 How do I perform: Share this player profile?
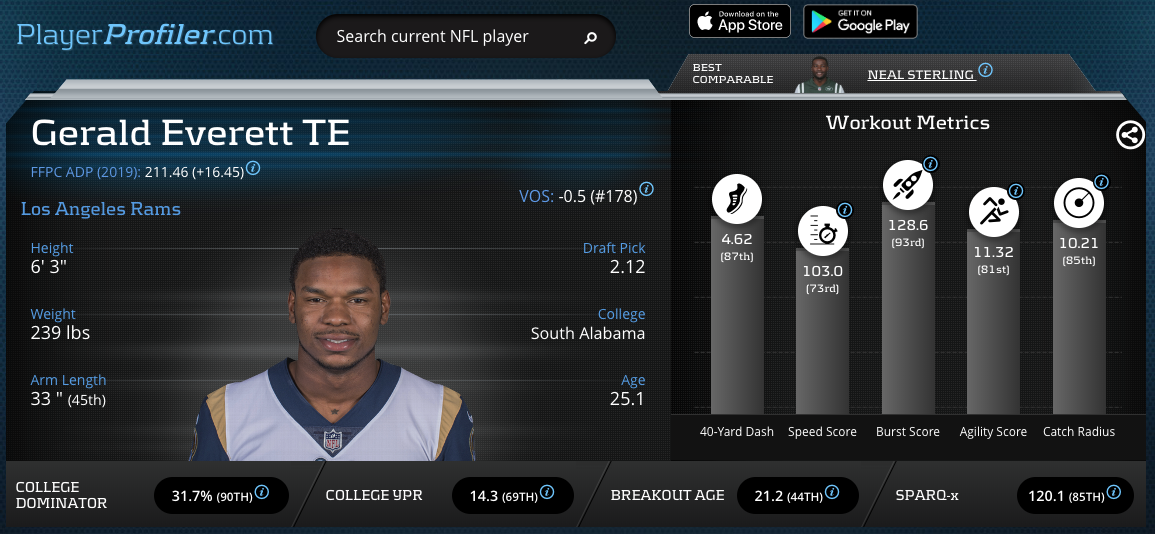[x=1130, y=135]
